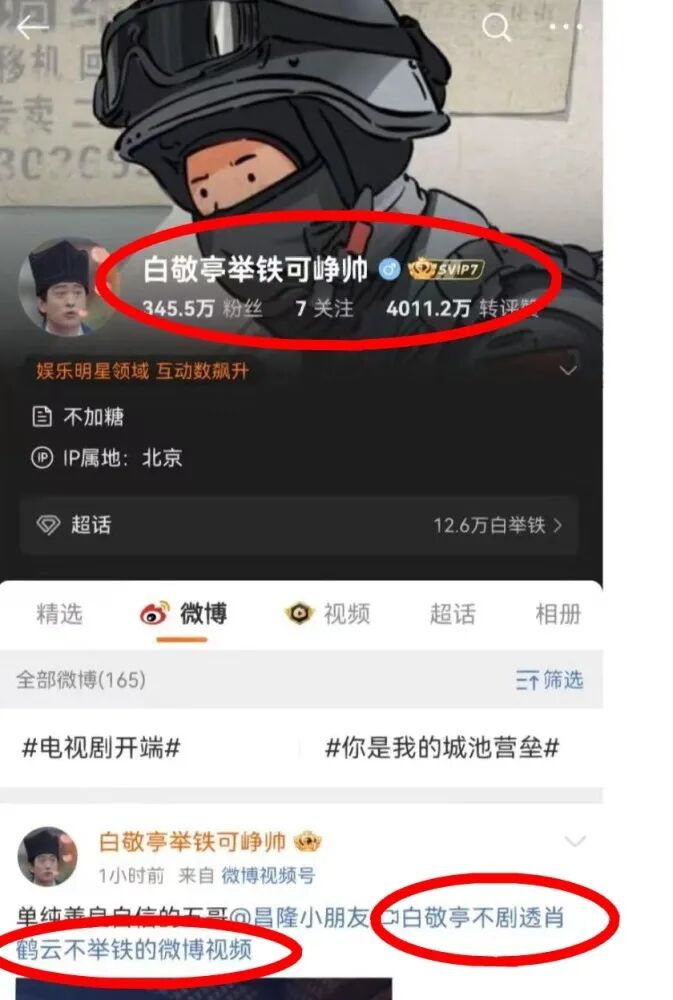Go back using the top arrow
The height and width of the screenshot is (1000, 673).
[x=32, y=27]
